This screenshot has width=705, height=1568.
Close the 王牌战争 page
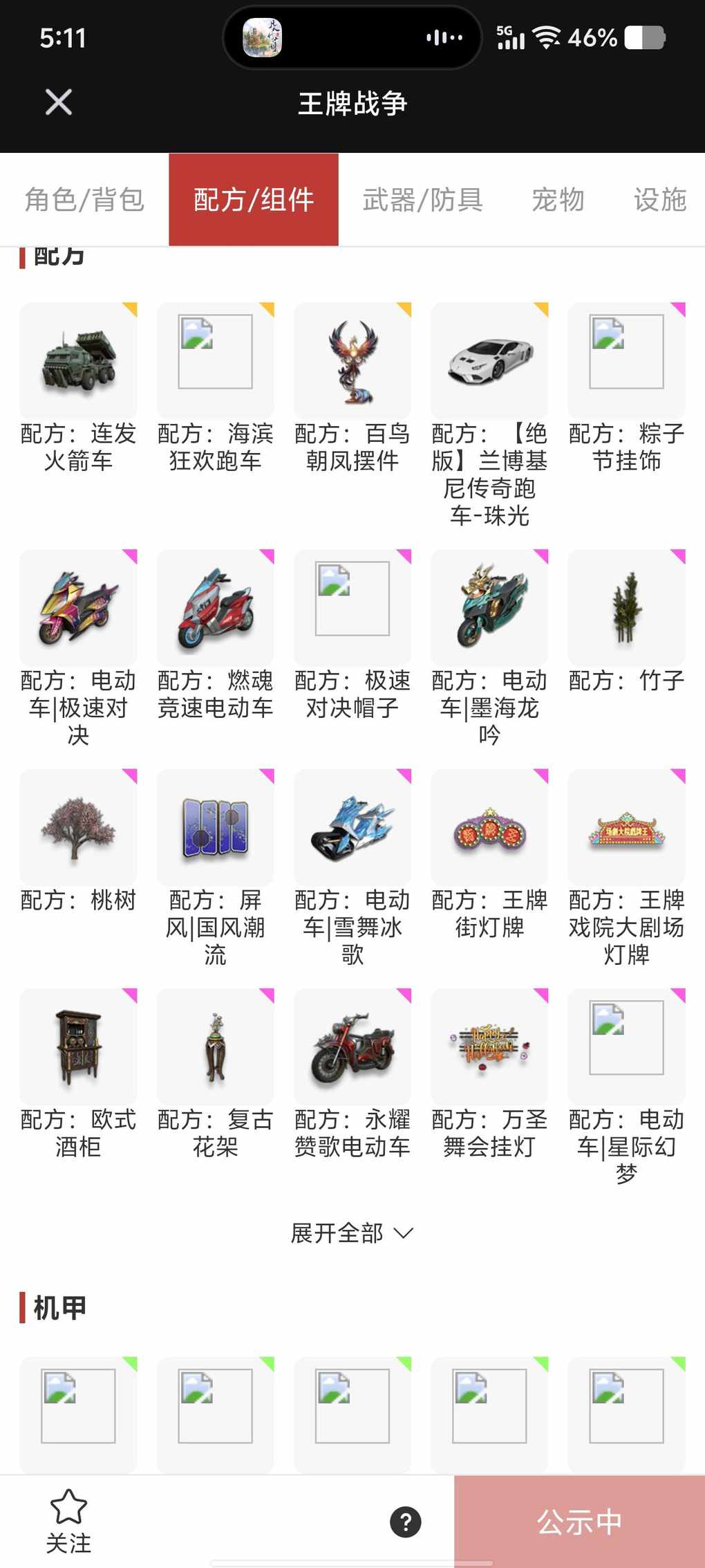click(59, 102)
